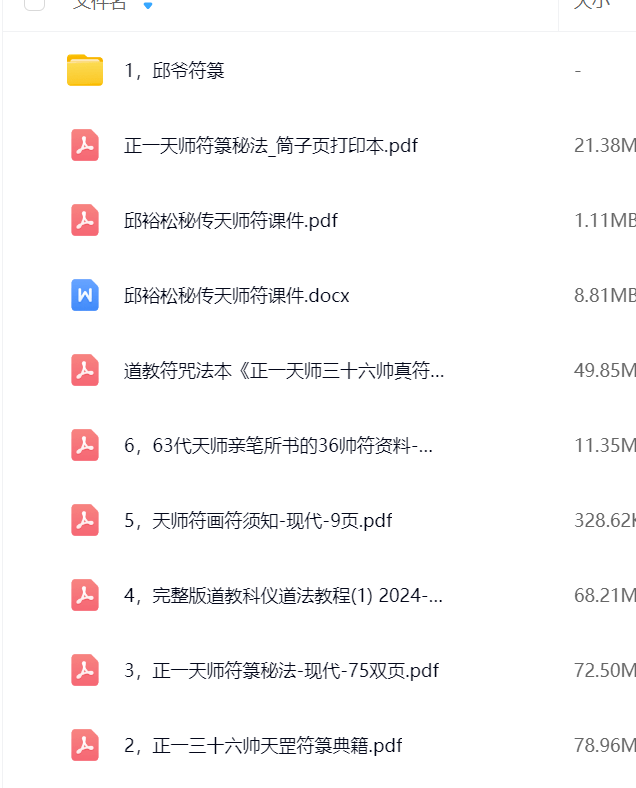
Task: Open 4，完整版道教科仪道法教程(1) file
Action: (282, 596)
